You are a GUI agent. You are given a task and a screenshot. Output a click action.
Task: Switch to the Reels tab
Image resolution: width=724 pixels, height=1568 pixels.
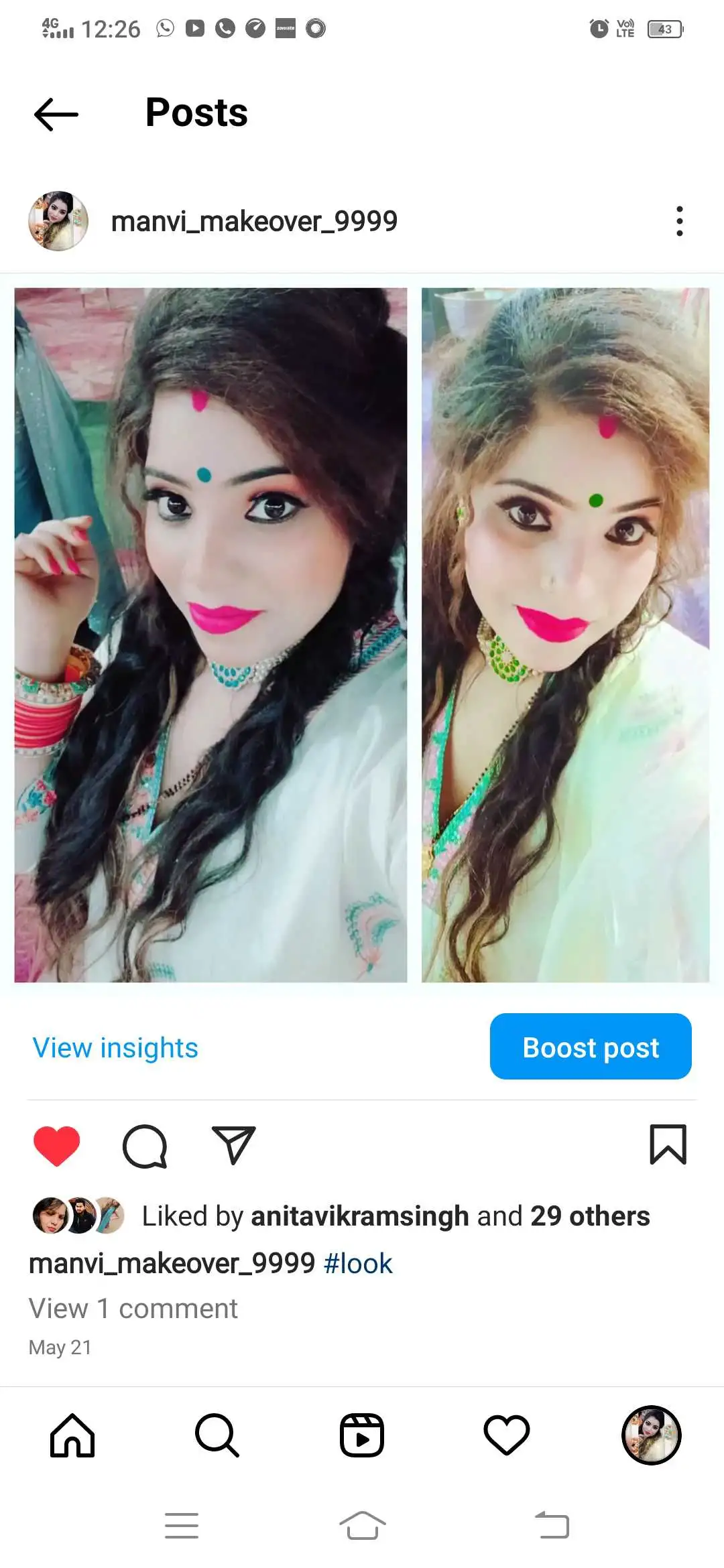tap(362, 1435)
